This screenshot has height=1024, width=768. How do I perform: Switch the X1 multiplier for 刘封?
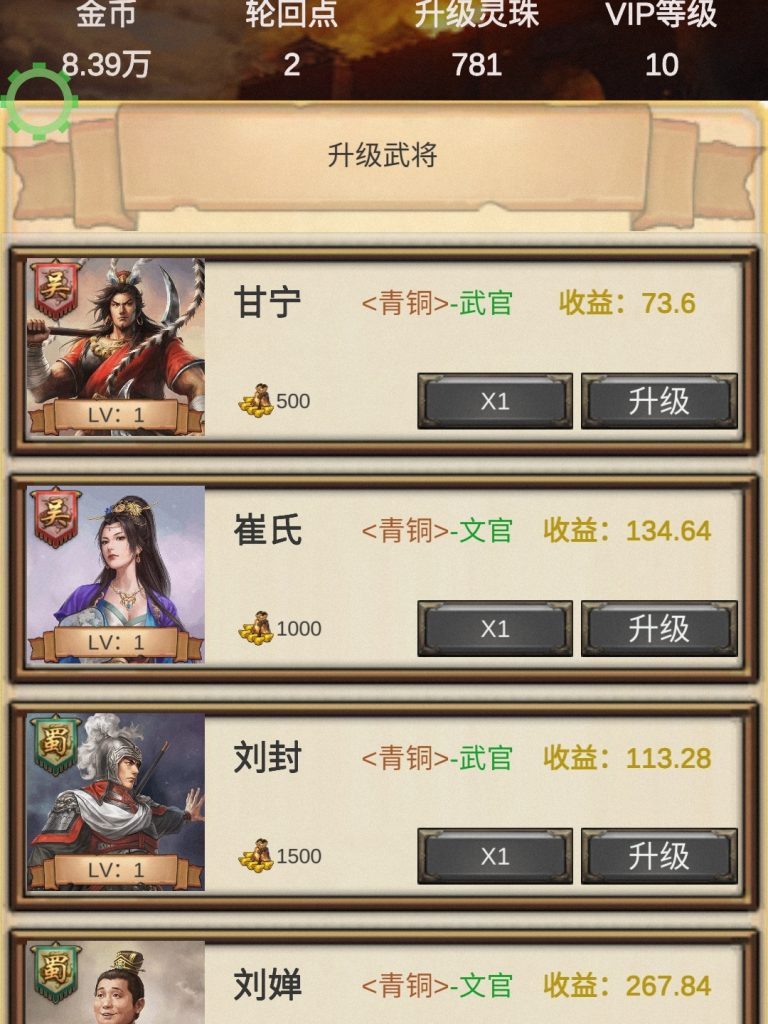coord(495,856)
